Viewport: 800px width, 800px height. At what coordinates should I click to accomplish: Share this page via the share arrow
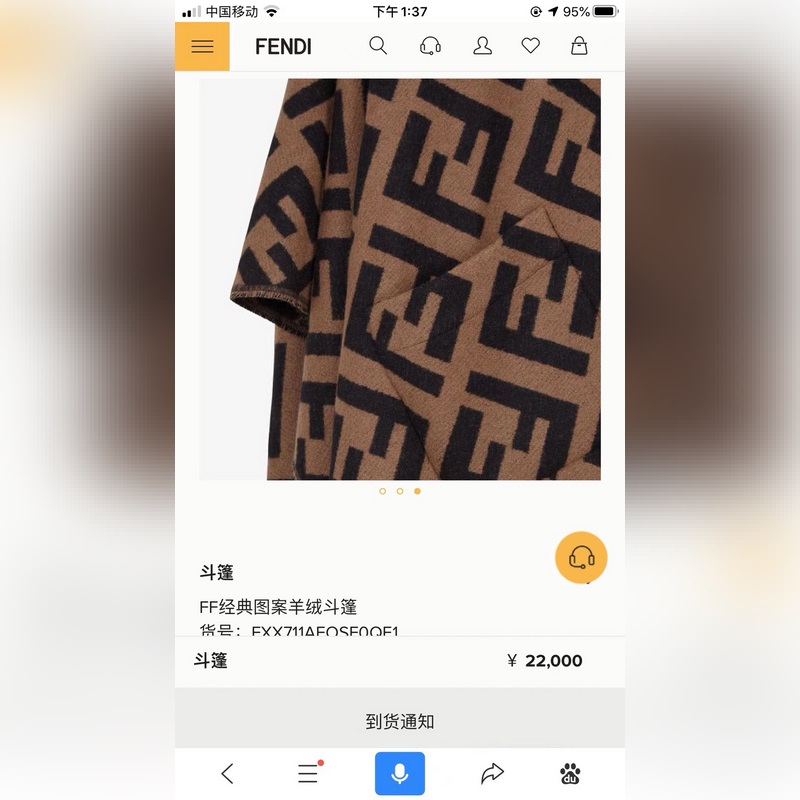[x=492, y=773]
